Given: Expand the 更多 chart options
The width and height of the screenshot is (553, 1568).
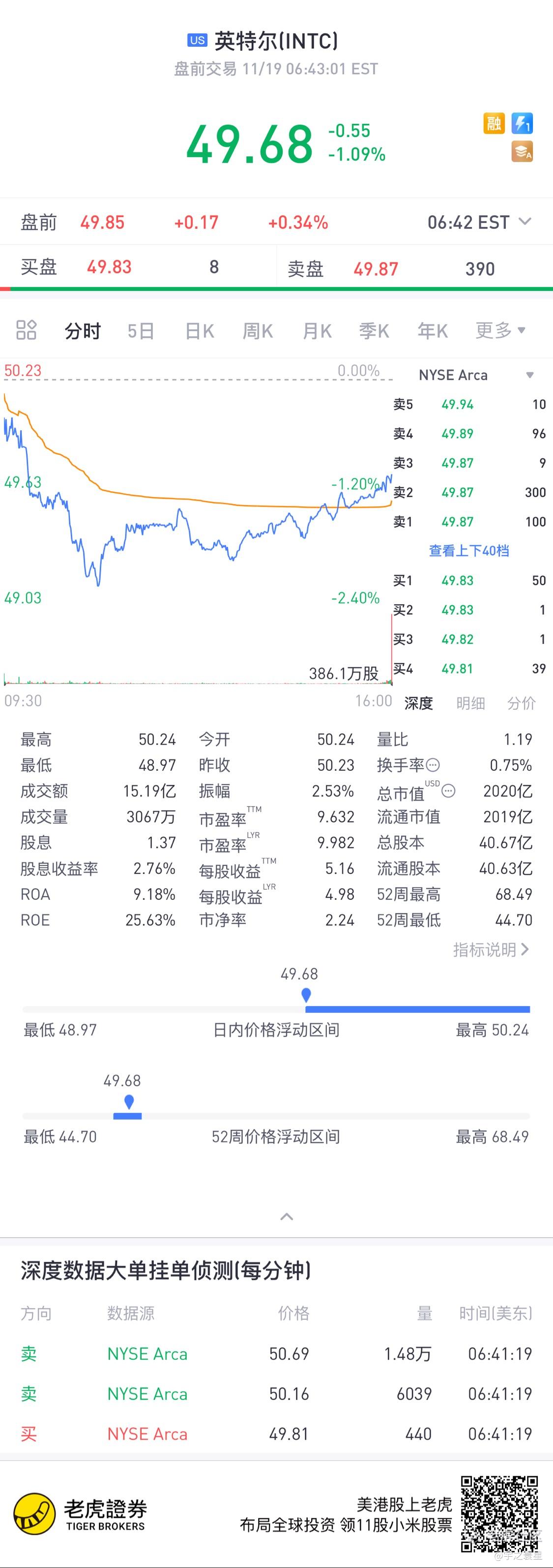Looking at the screenshot, I should click(x=500, y=331).
